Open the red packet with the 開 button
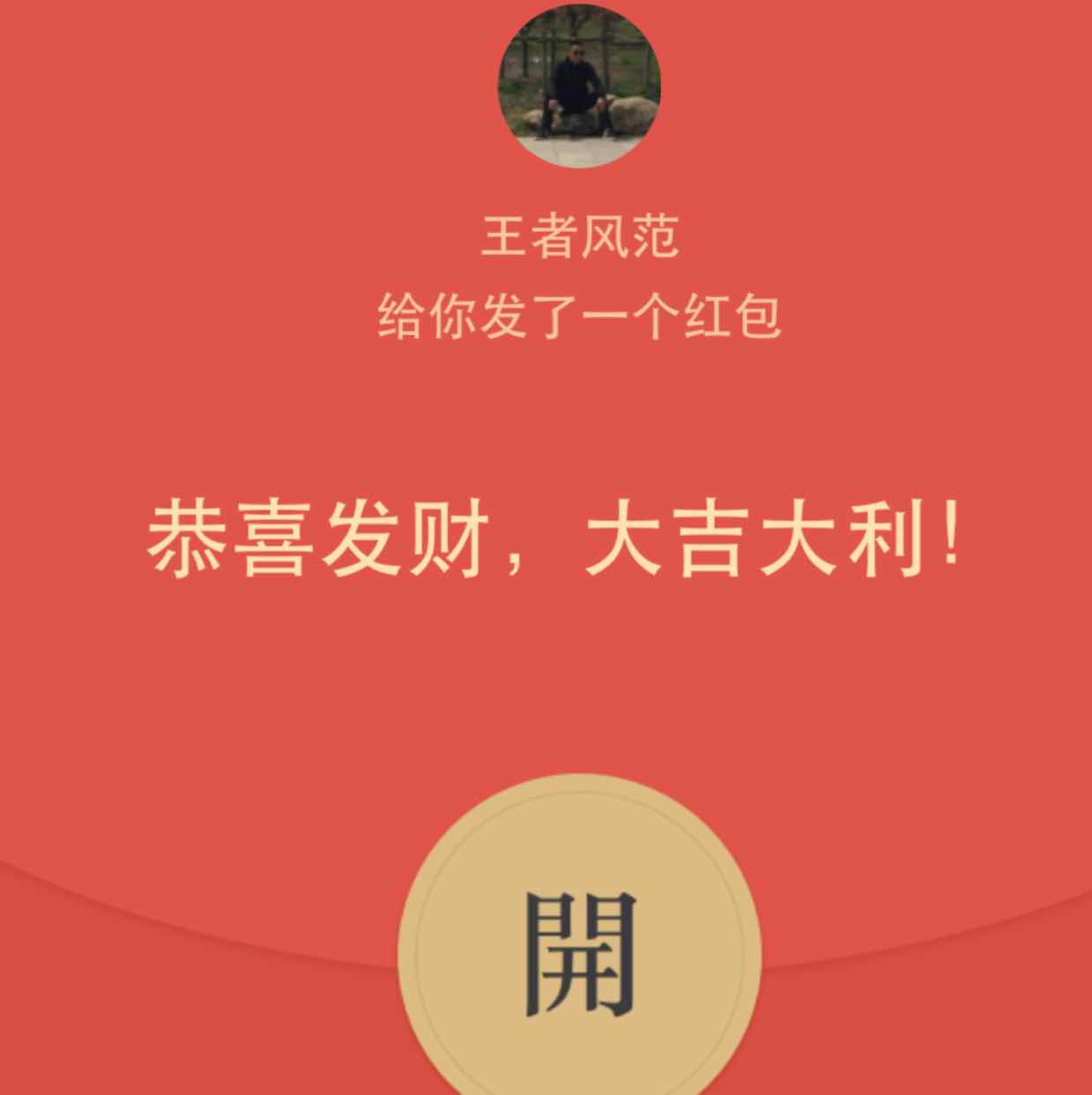 [579, 955]
